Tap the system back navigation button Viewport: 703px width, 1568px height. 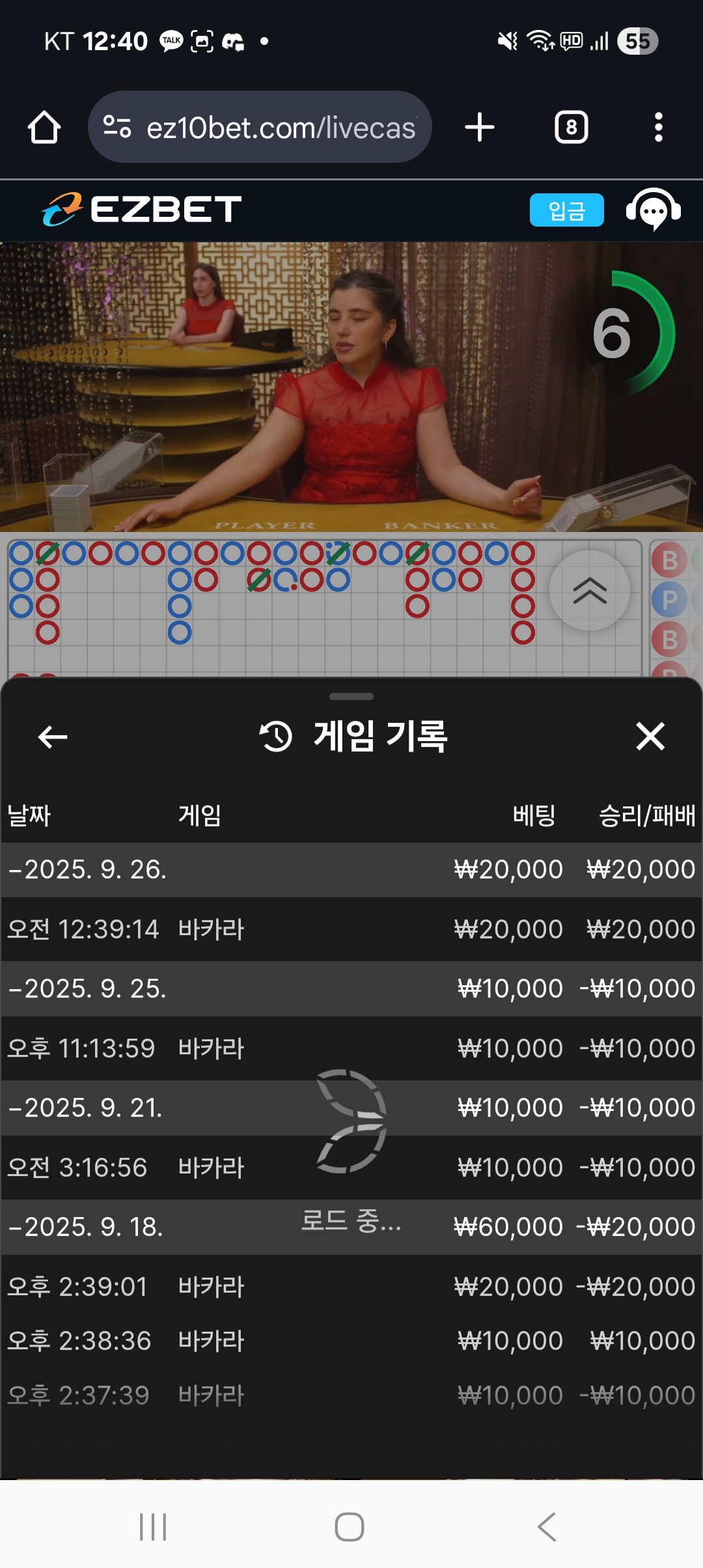[547, 1526]
